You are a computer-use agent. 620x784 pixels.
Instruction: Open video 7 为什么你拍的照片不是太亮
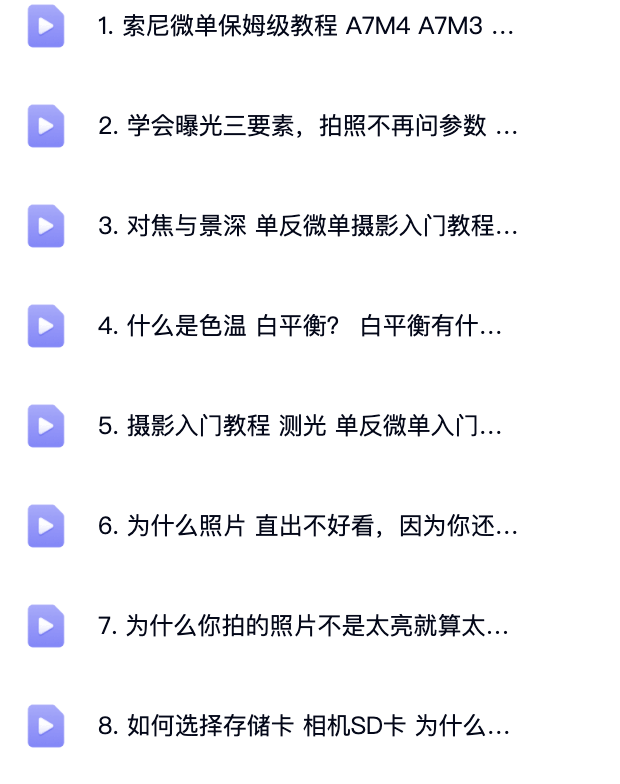pos(303,627)
